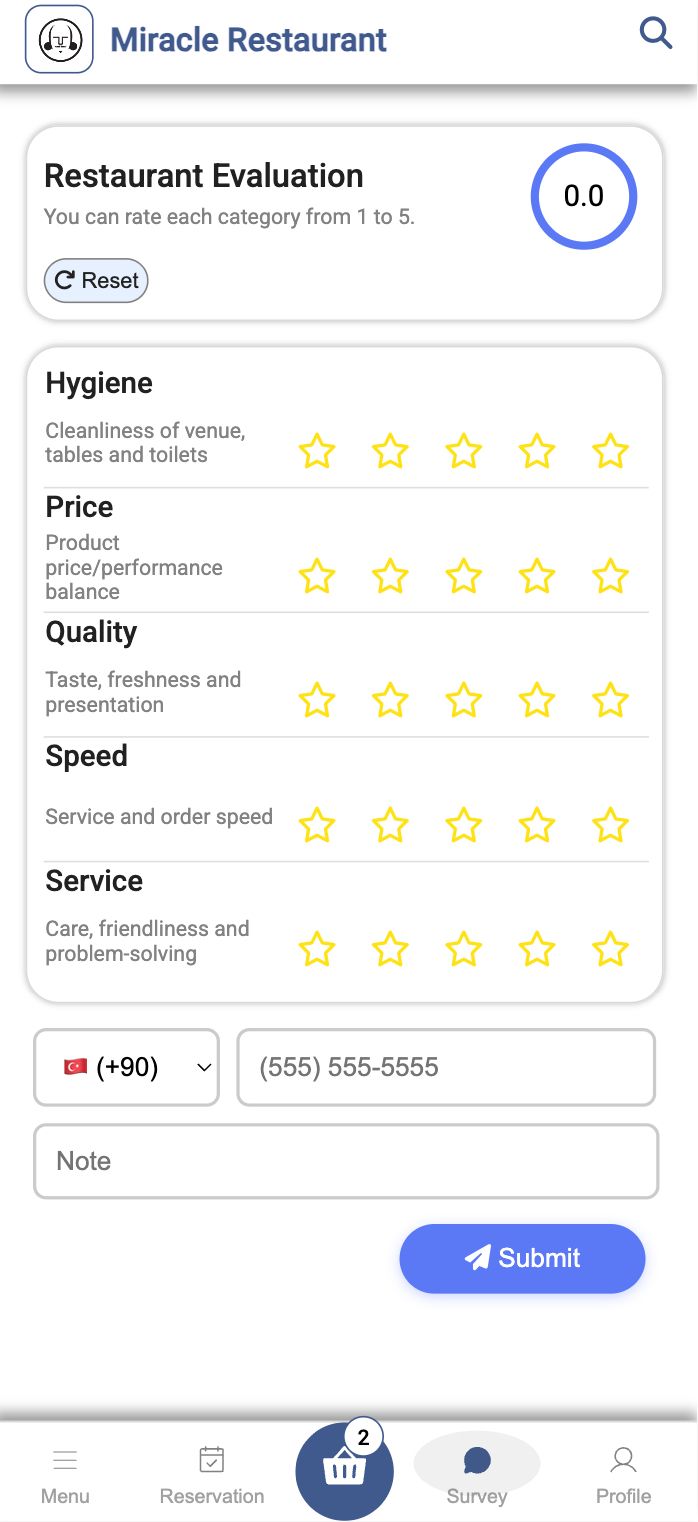Screen dimensions: 698x1522
Task: Expand the (+90) country code dropdown
Action: coord(127,1067)
